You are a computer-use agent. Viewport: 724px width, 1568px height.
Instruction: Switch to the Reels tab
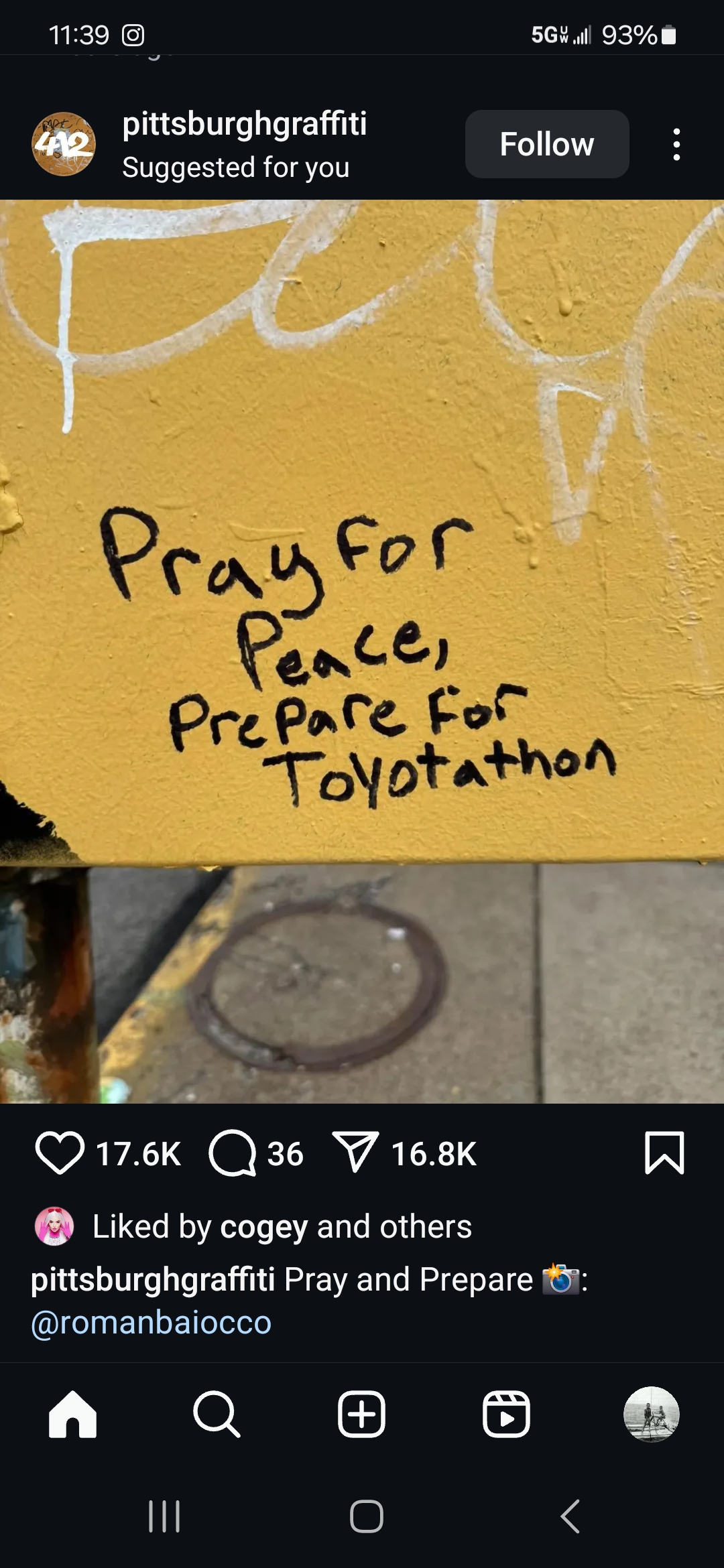point(506,1414)
